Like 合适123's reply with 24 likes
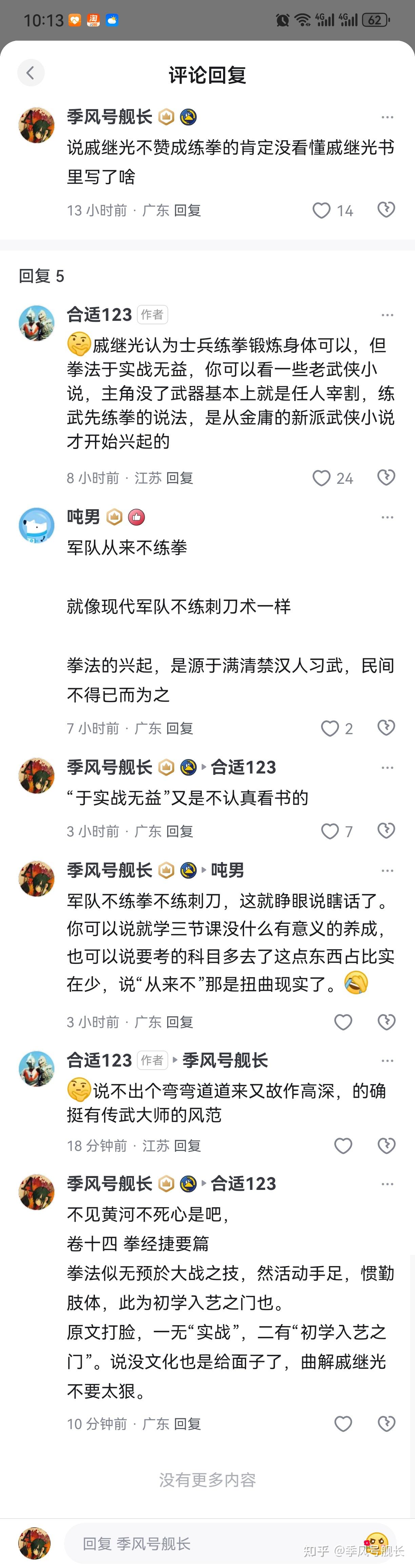The image size is (415, 1568). point(321,478)
